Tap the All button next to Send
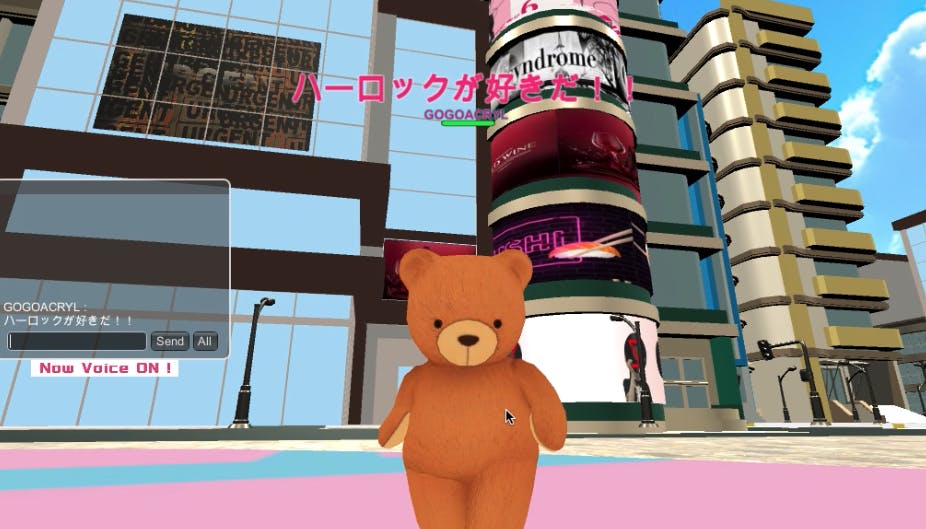This screenshot has height=529, width=926. 205,341
